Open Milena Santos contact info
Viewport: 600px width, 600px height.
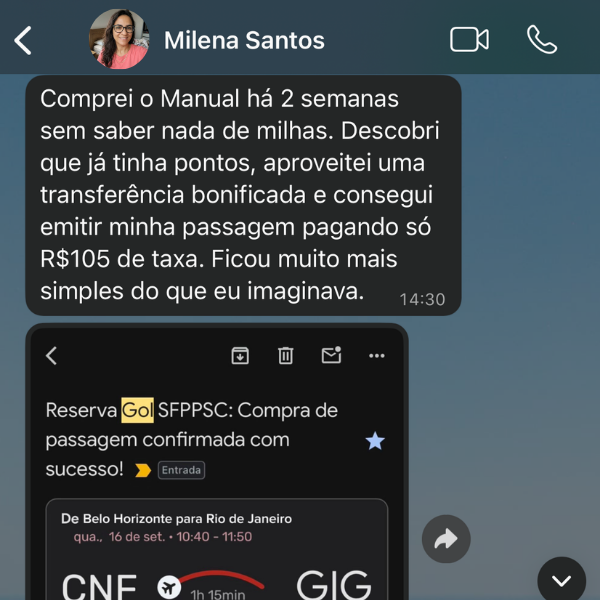pos(244,41)
